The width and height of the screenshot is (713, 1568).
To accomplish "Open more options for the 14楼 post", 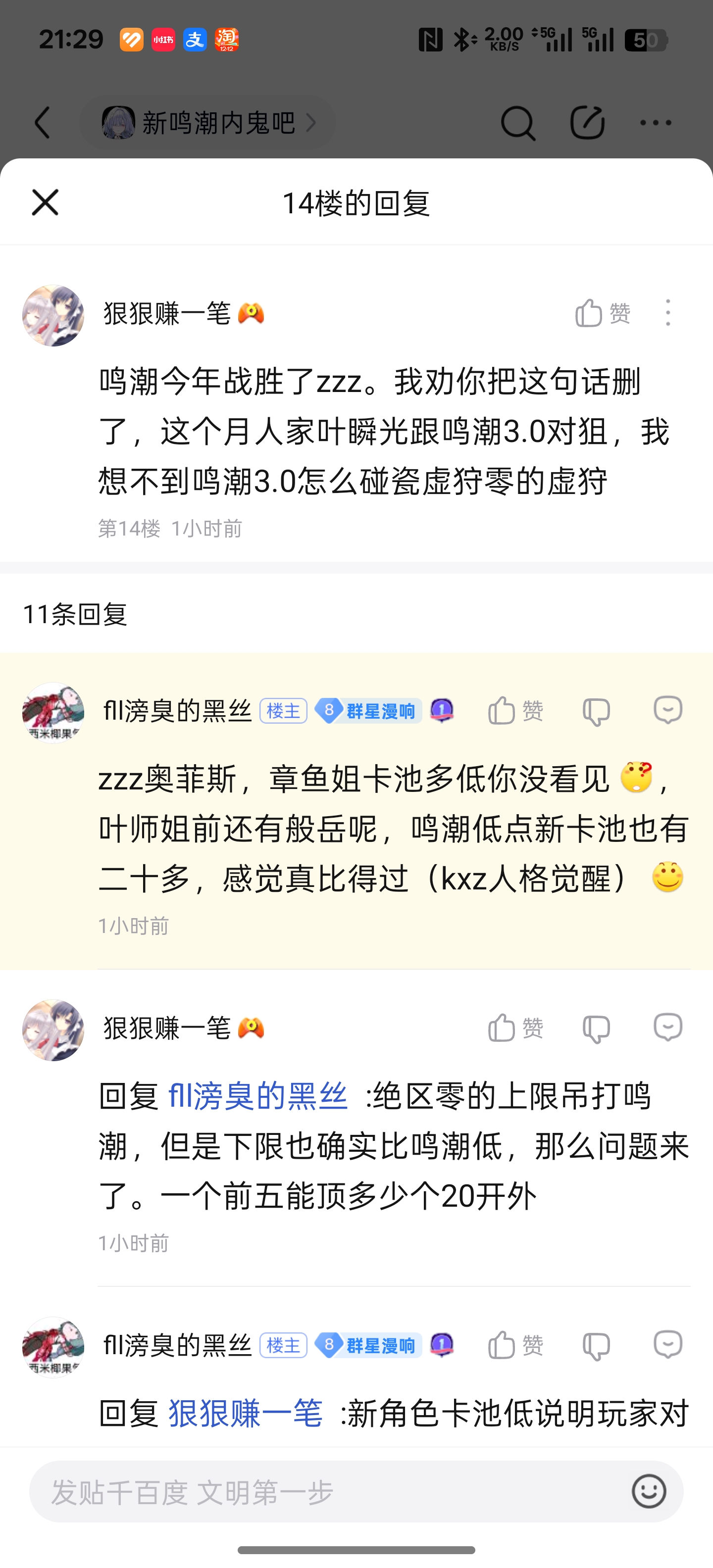I will click(668, 313).
